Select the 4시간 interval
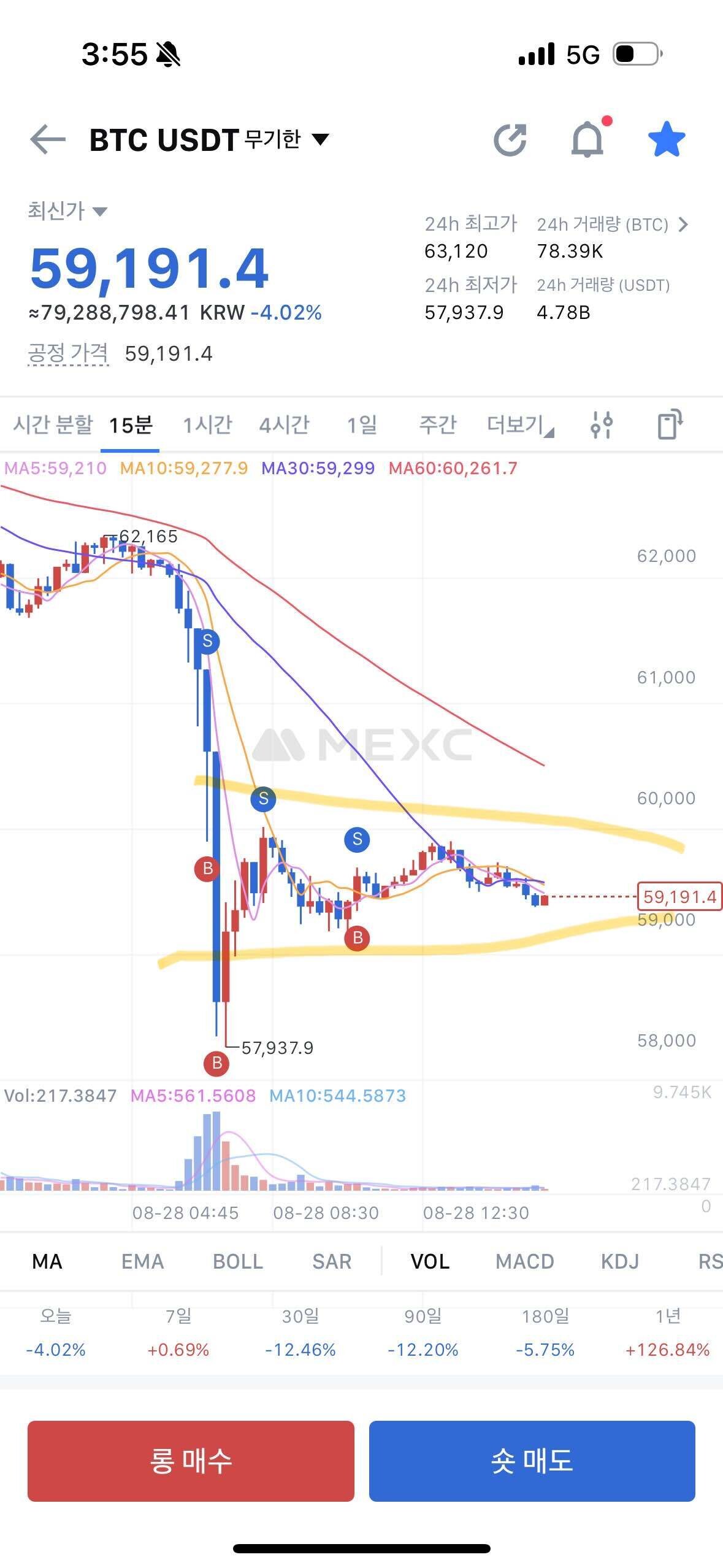The image size is (723, 1568). tap(284, 425)
